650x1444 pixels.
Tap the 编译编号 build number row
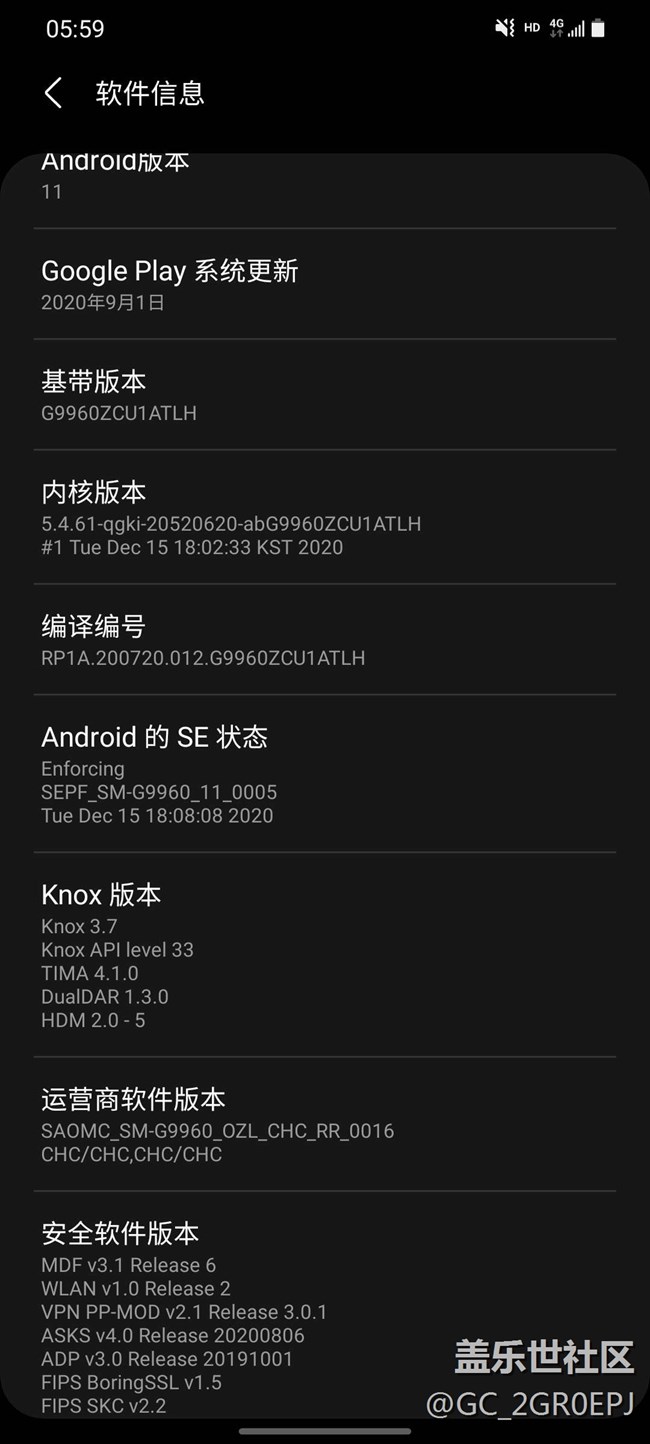(325, 640)
